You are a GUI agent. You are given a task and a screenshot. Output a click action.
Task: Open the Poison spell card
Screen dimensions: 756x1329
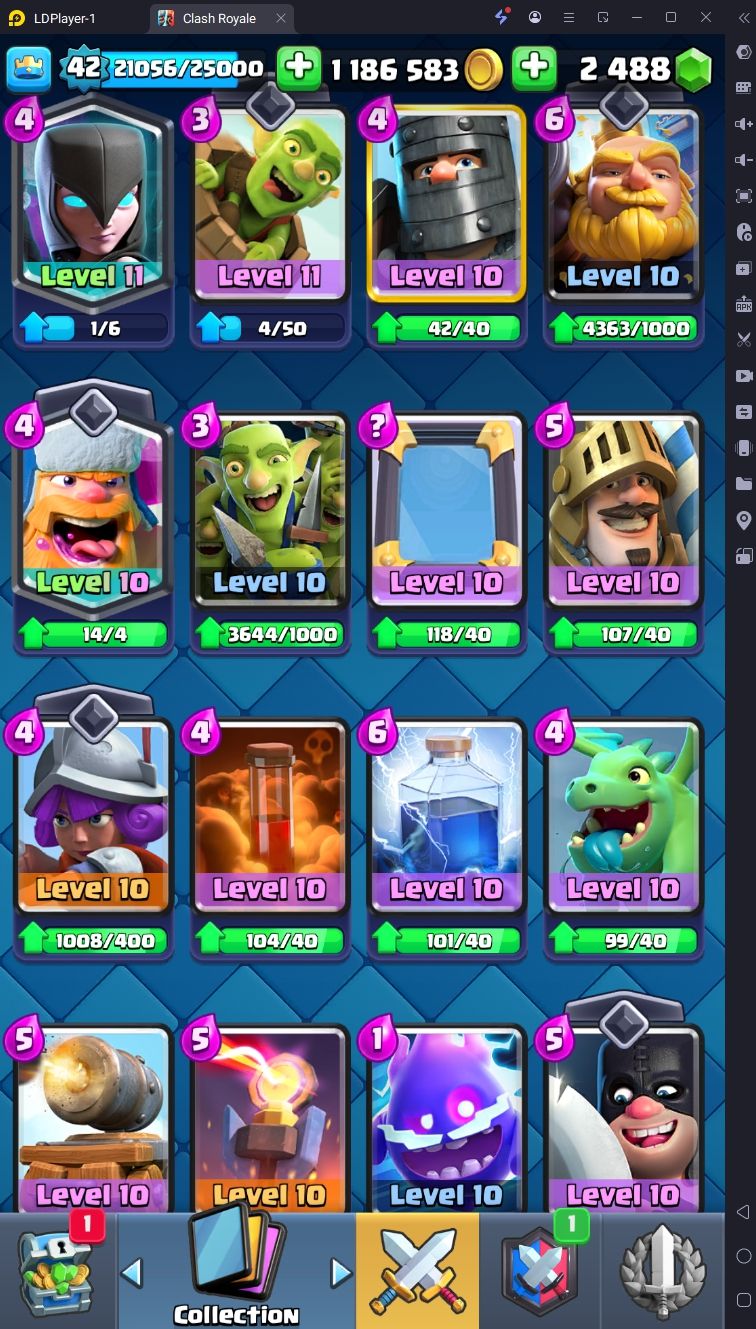(269, 815)
